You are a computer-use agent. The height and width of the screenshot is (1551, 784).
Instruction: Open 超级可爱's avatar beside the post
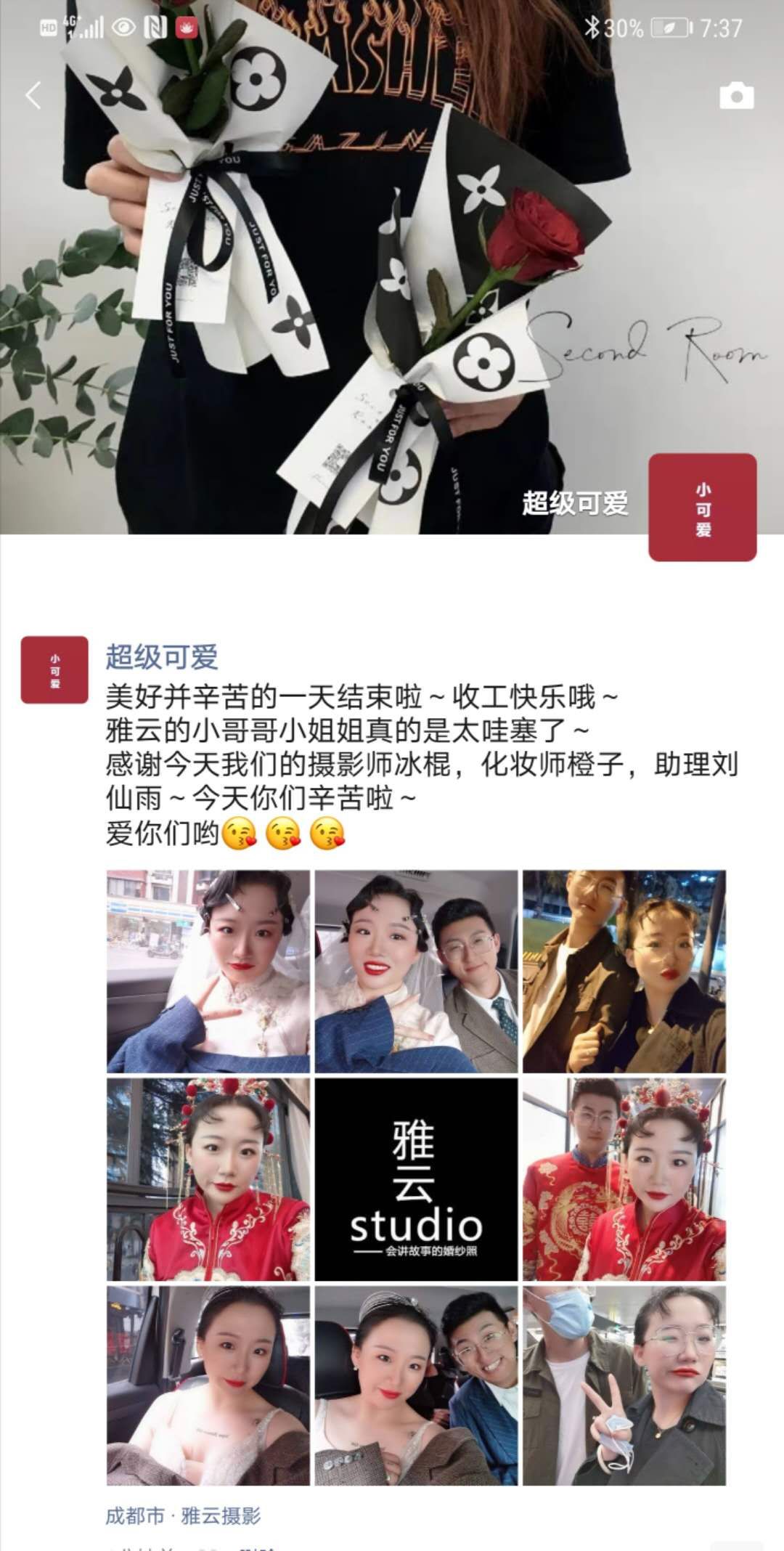(x=54, y=670)
